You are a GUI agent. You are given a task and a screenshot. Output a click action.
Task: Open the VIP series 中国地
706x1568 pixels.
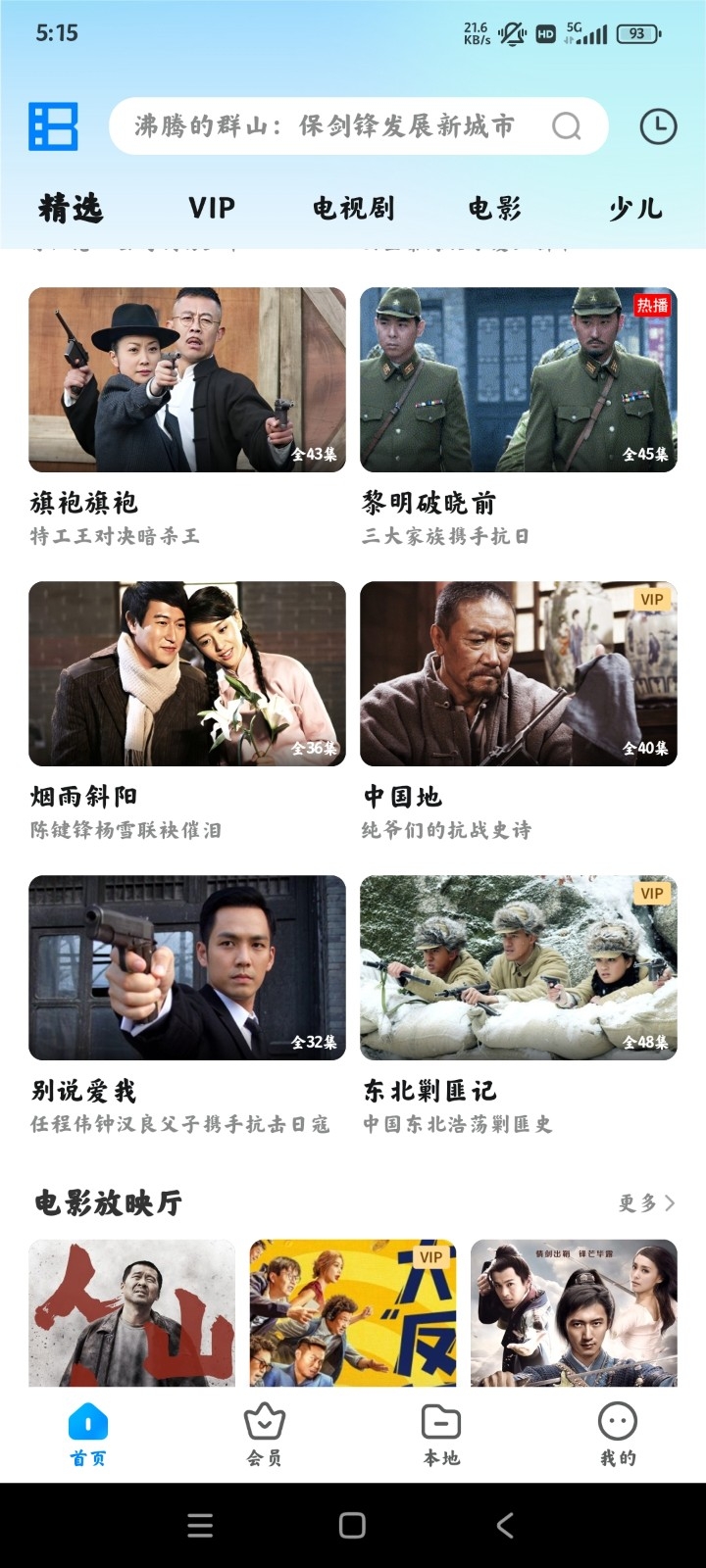coord(518,674)
